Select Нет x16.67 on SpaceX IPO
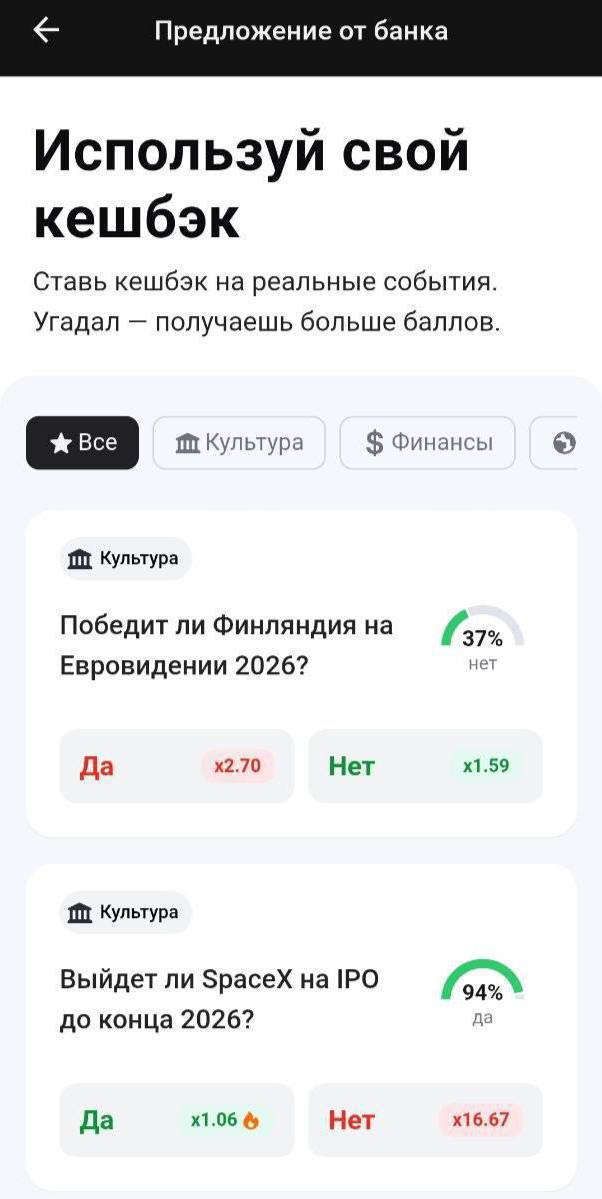This screenshot has width=602, height=1199. click(x=425, y=1119)
